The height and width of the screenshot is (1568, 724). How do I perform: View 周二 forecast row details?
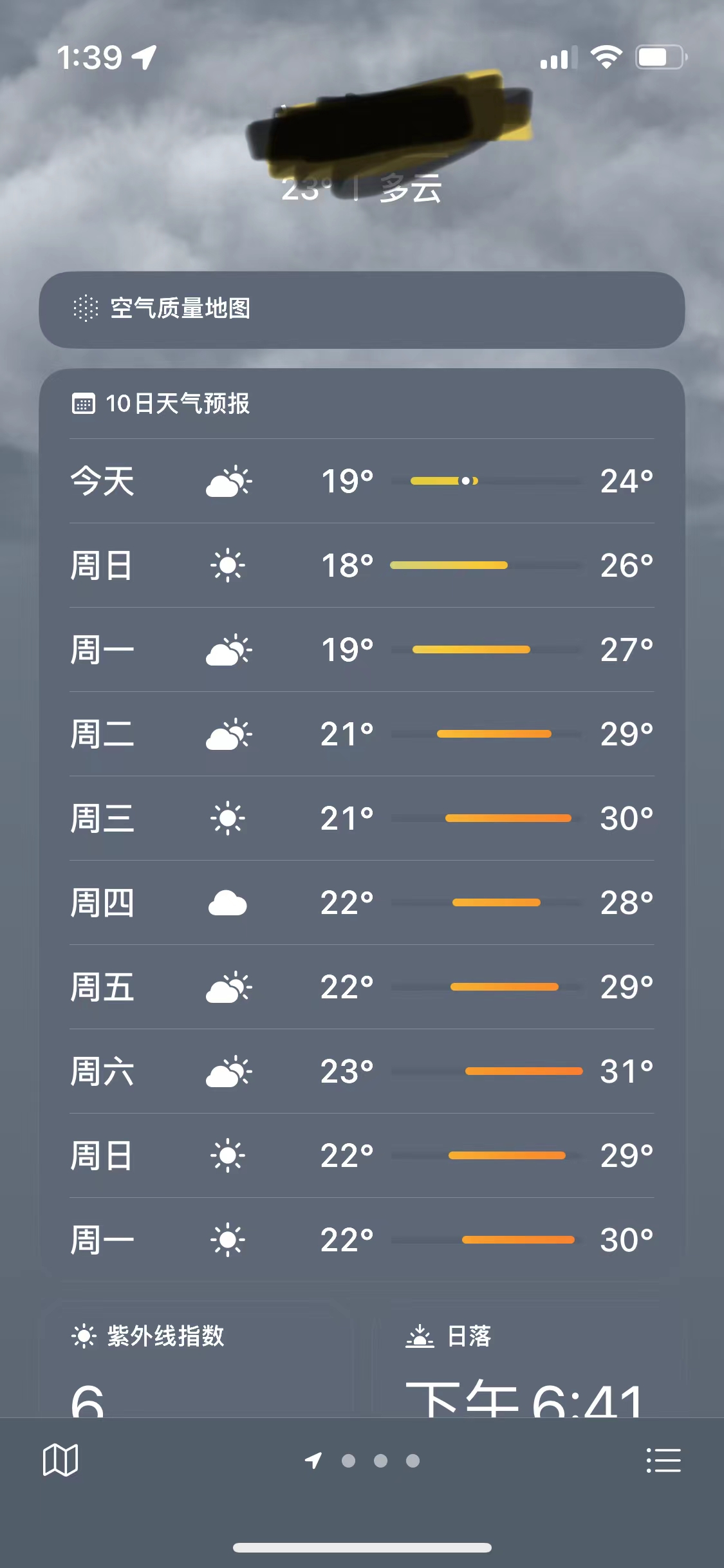(362, 734)
